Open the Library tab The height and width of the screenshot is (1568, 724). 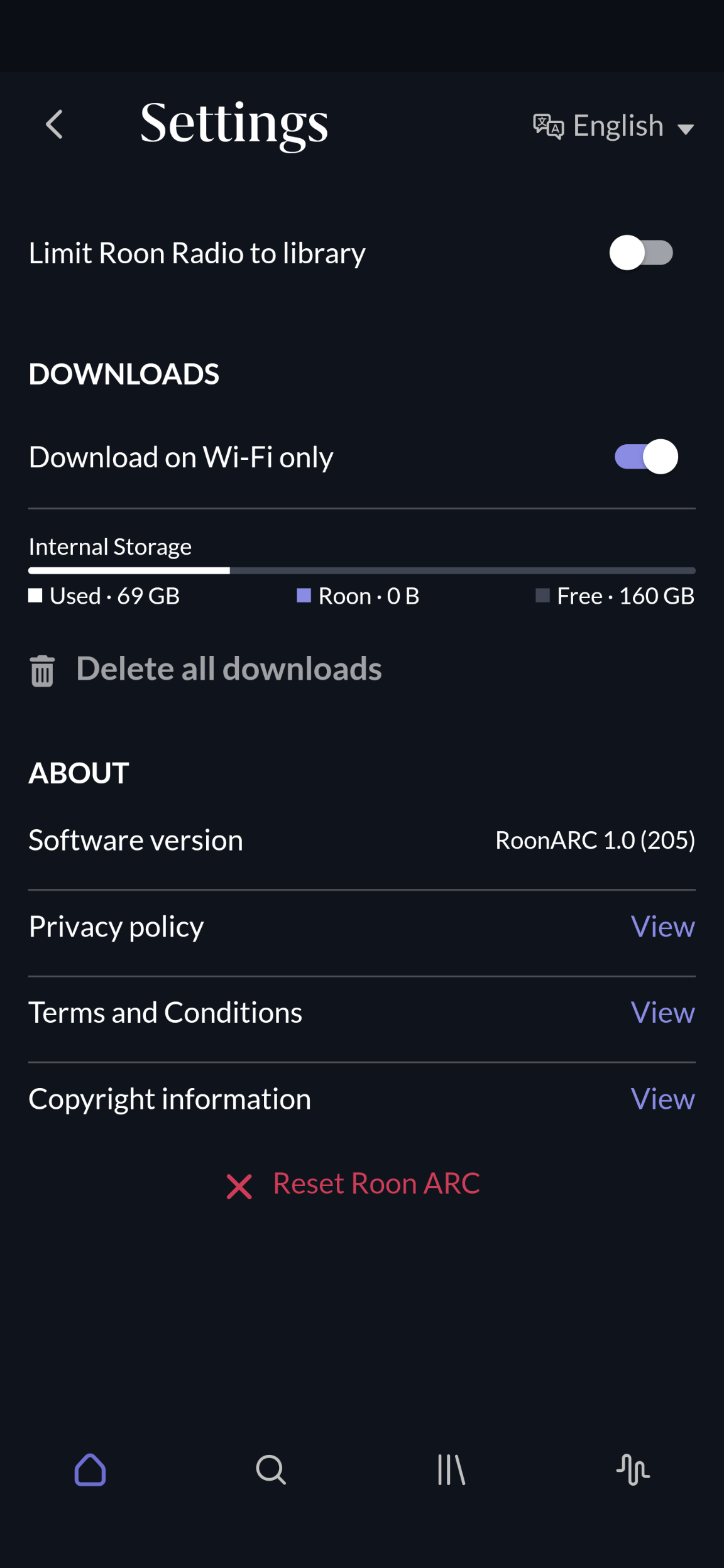451,1470
